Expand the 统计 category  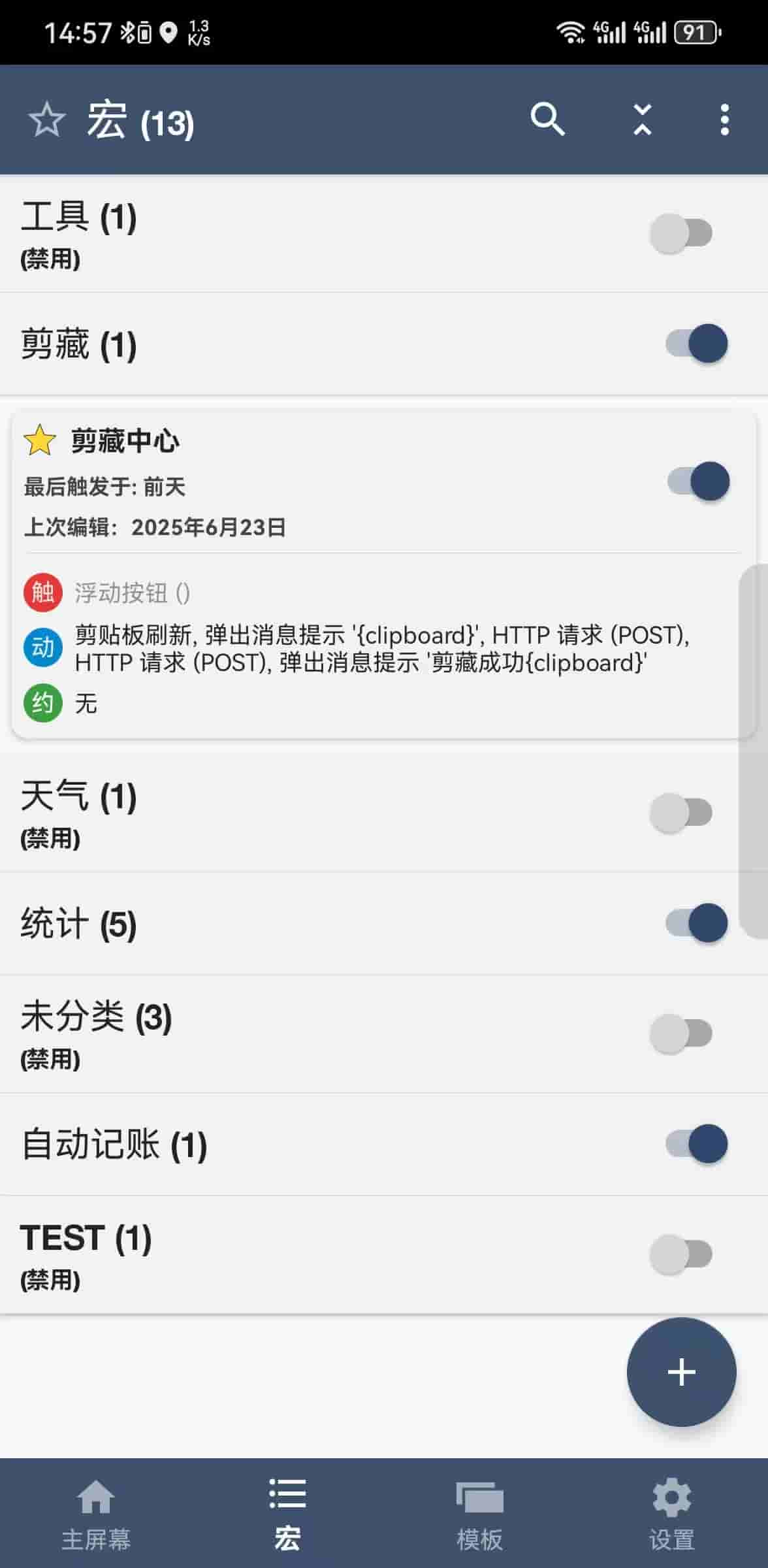pyautogui.click(x=261, y=923)
